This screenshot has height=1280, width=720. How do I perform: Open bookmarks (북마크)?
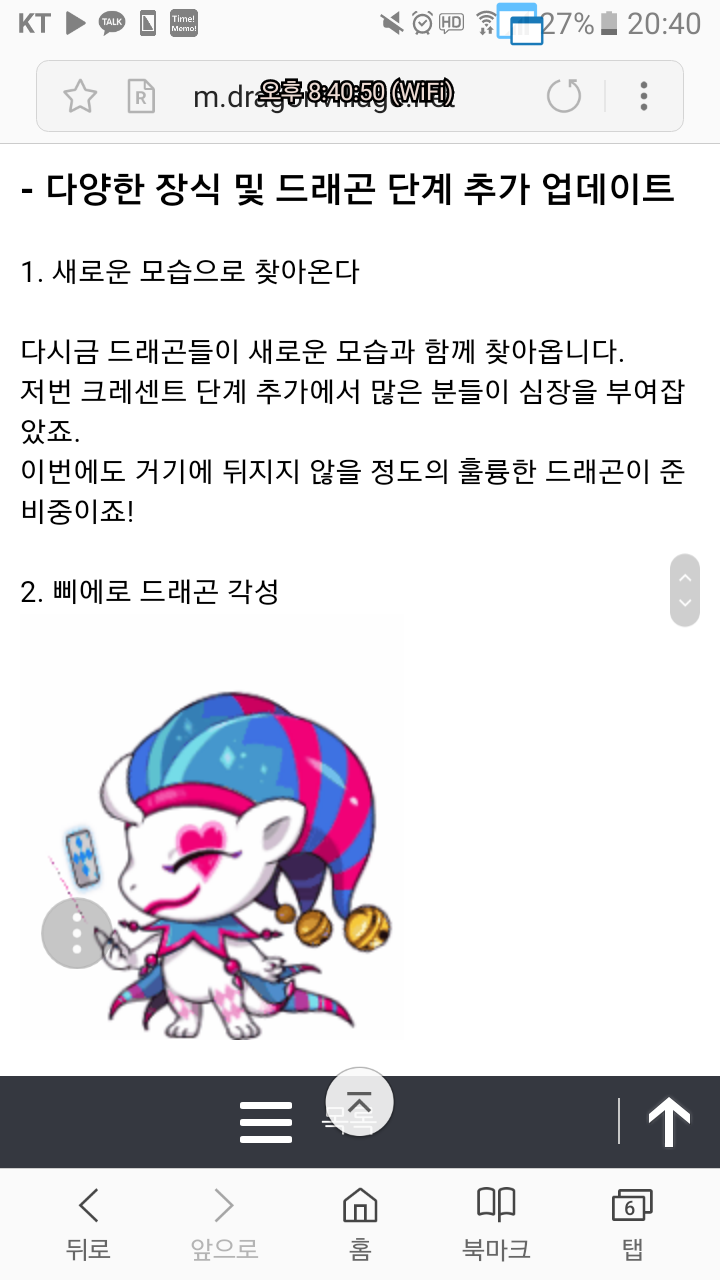click(496, 1224)
